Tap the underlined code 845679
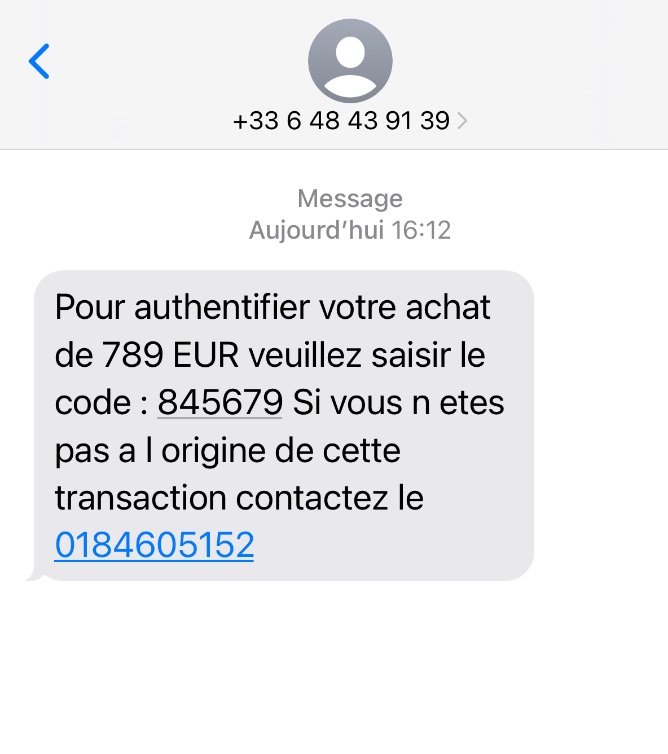Image resolution: width=668 pixels, height=754 pixels. (220, 403)
